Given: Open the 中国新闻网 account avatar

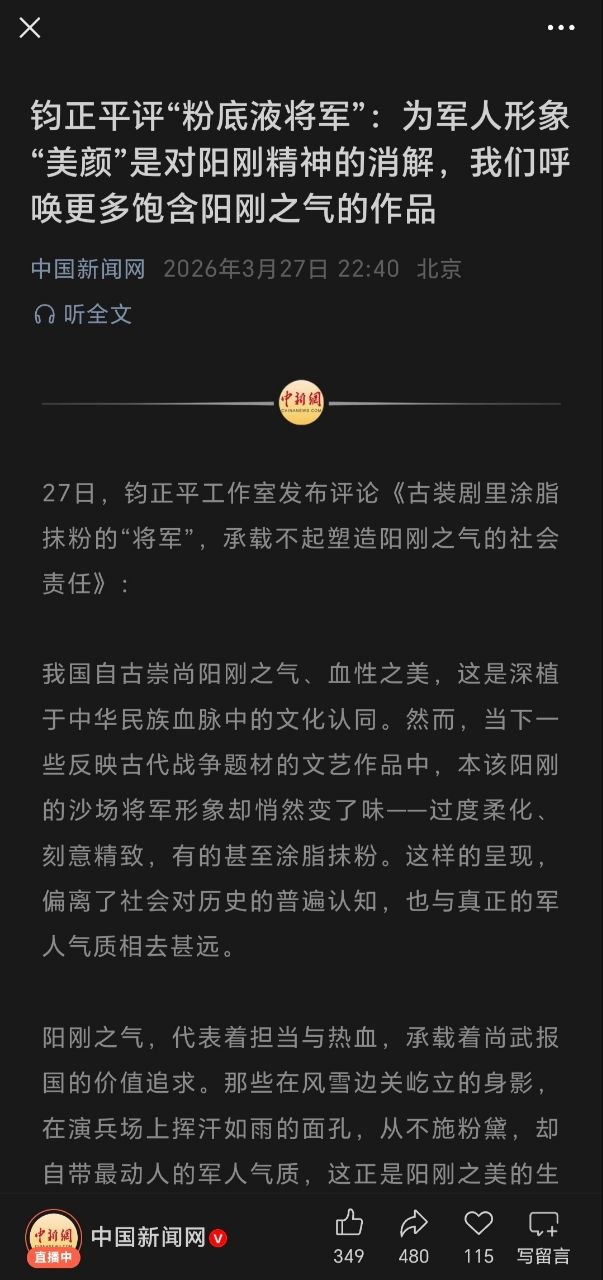Looking at the screenshot, I should point(53,1238).
